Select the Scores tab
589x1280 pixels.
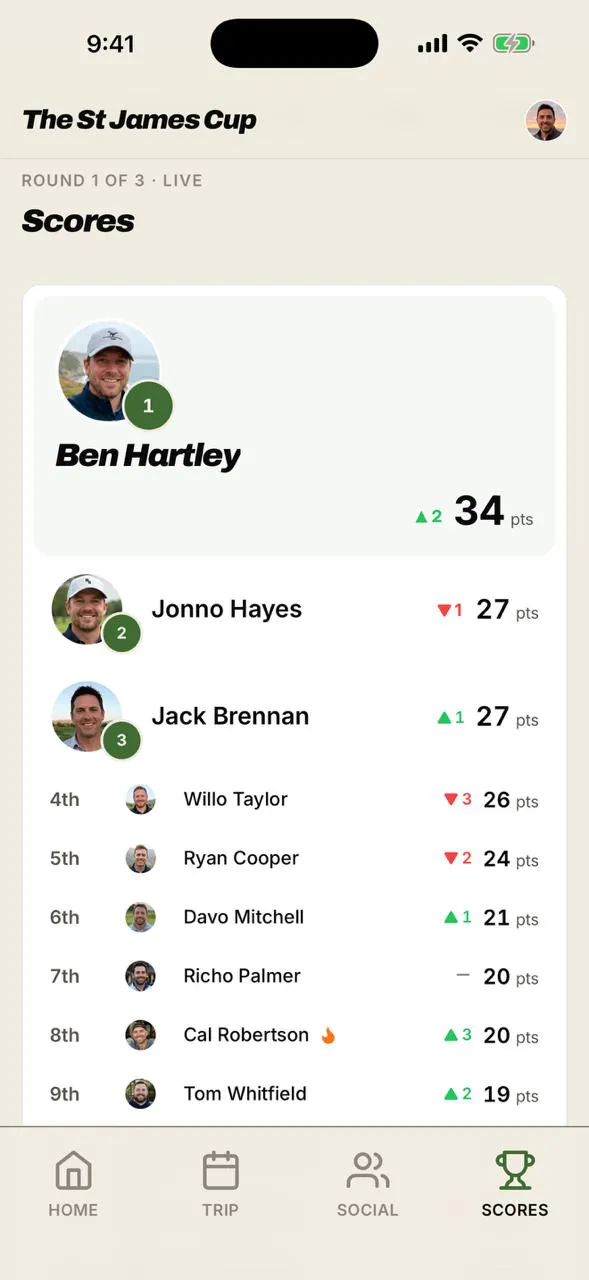click(x=515, y=1184)
